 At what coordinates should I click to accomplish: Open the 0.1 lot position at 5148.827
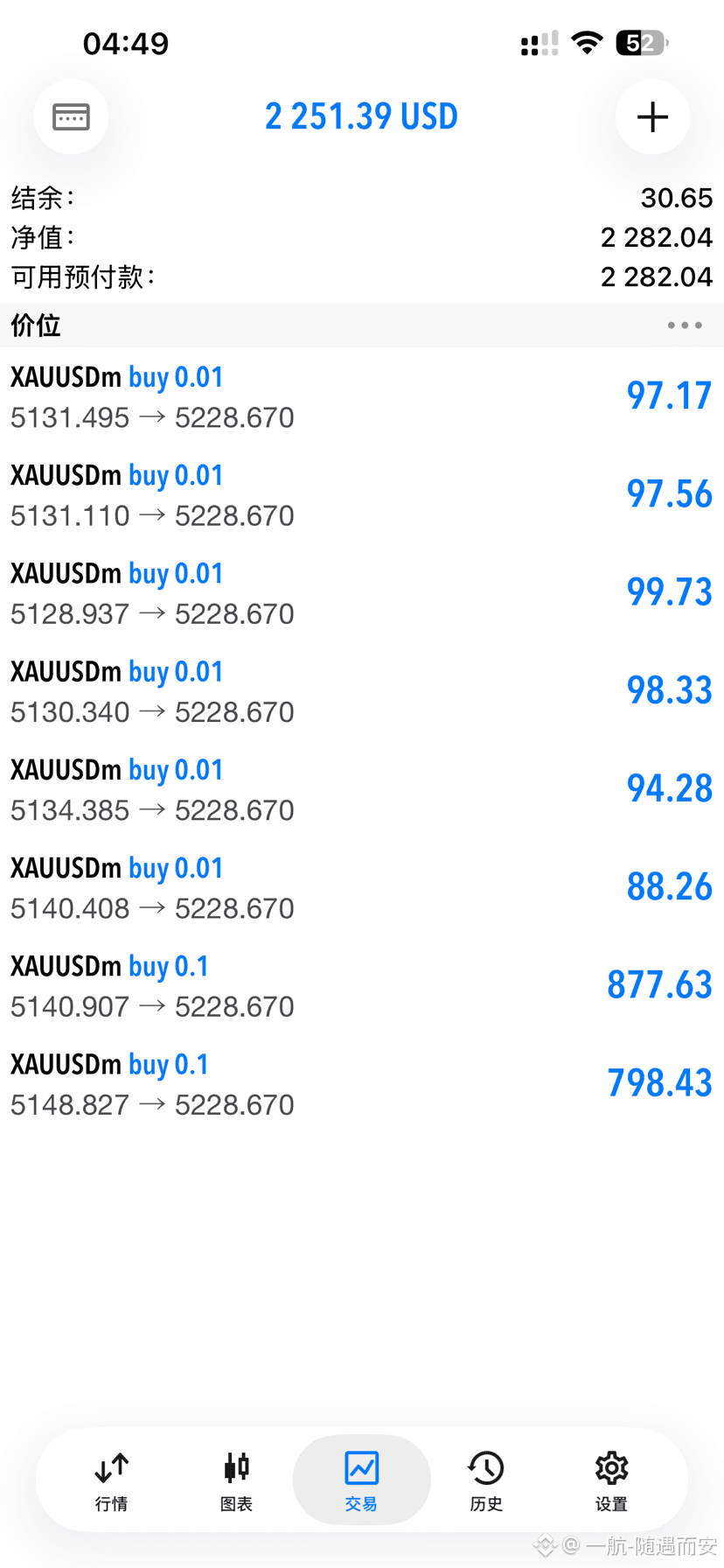(x=362, y=1083)
